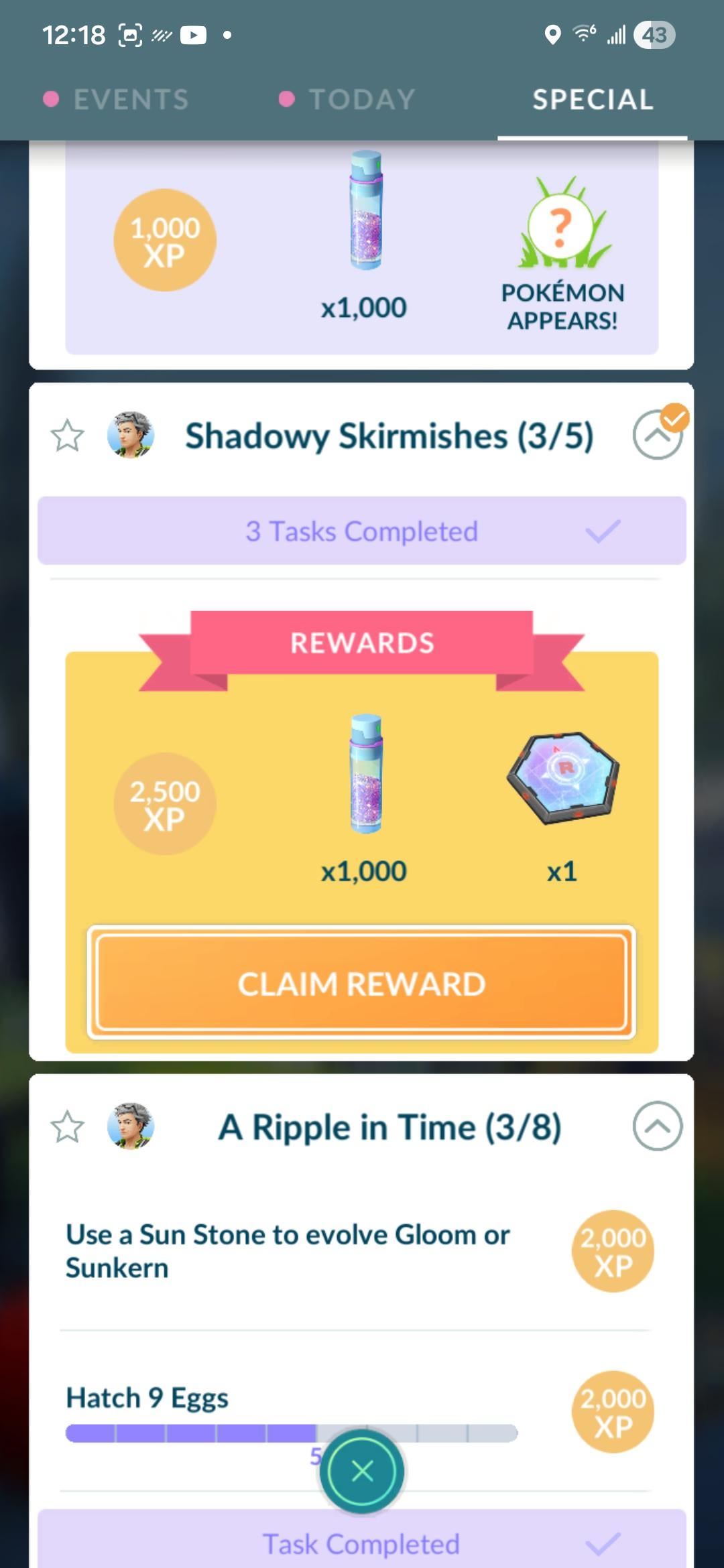Claim reward for Shadowy Skirmishes
This screenshot has width=724, height=1568.
click(x=362, y=983)
